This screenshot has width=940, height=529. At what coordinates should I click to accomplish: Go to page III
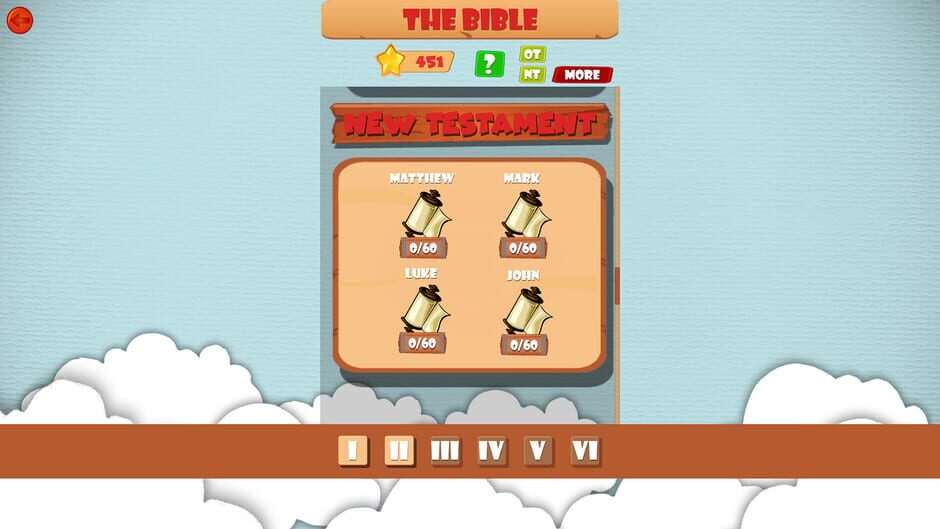click(x=445, y=451)
